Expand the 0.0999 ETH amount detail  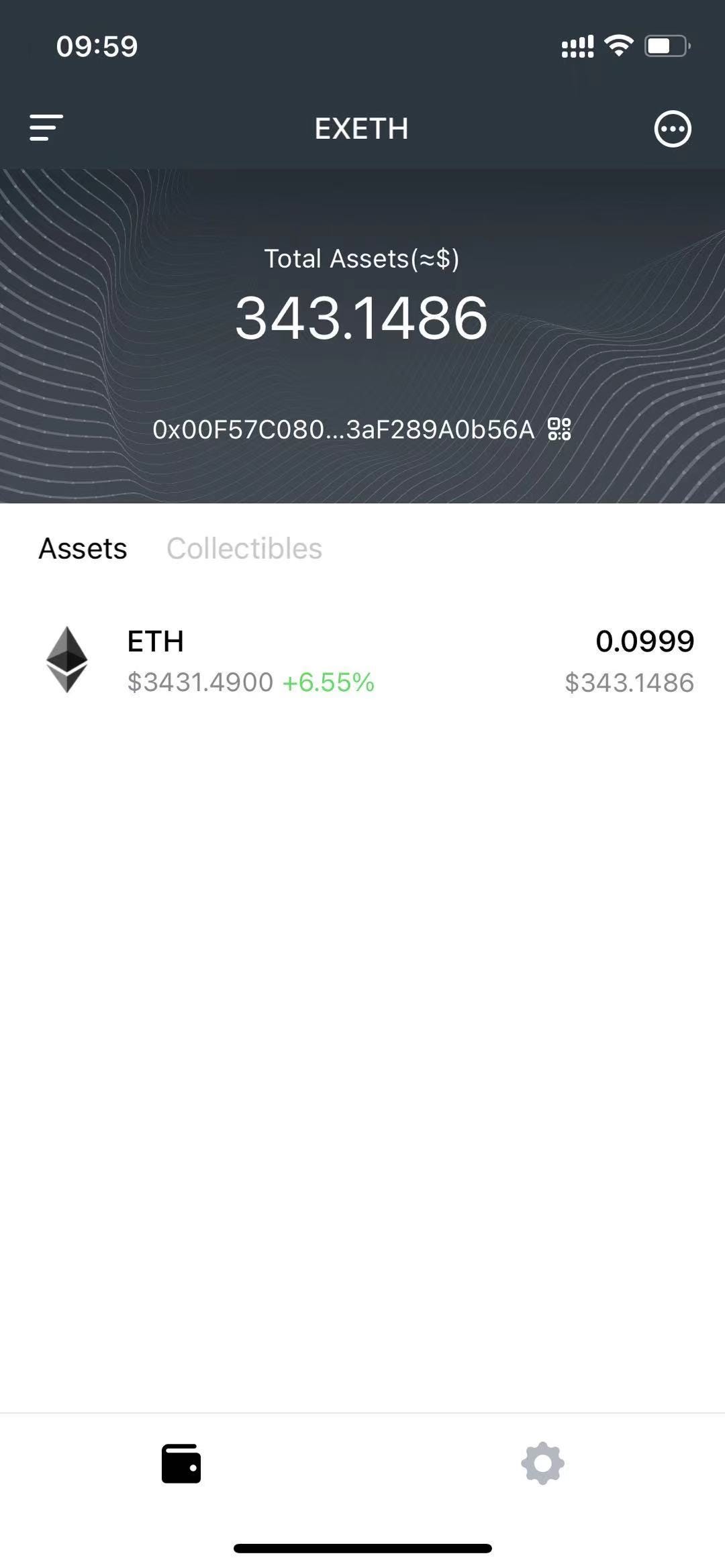coord(645,641)
